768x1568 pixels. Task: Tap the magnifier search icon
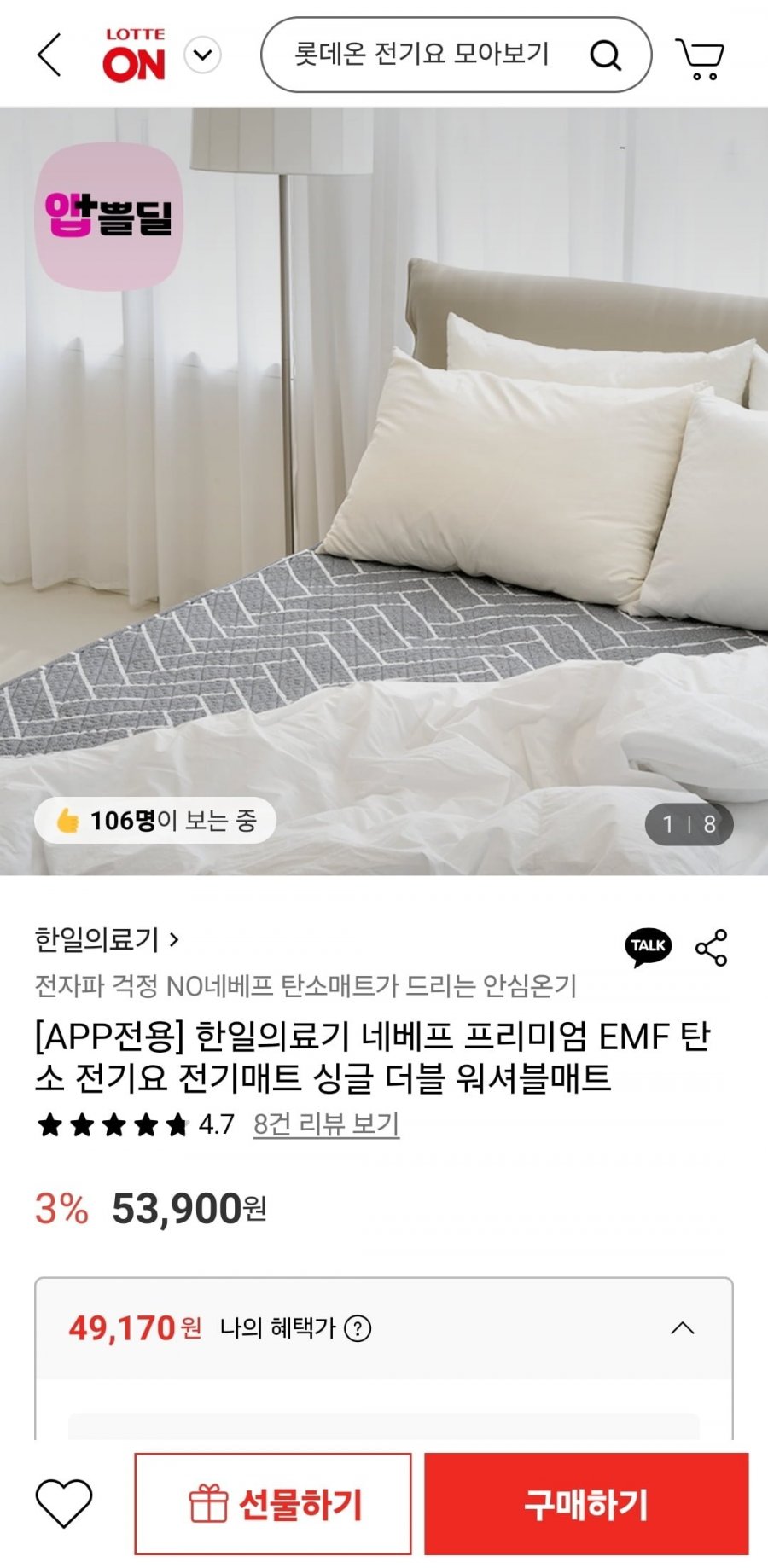[x=605, y=55]
